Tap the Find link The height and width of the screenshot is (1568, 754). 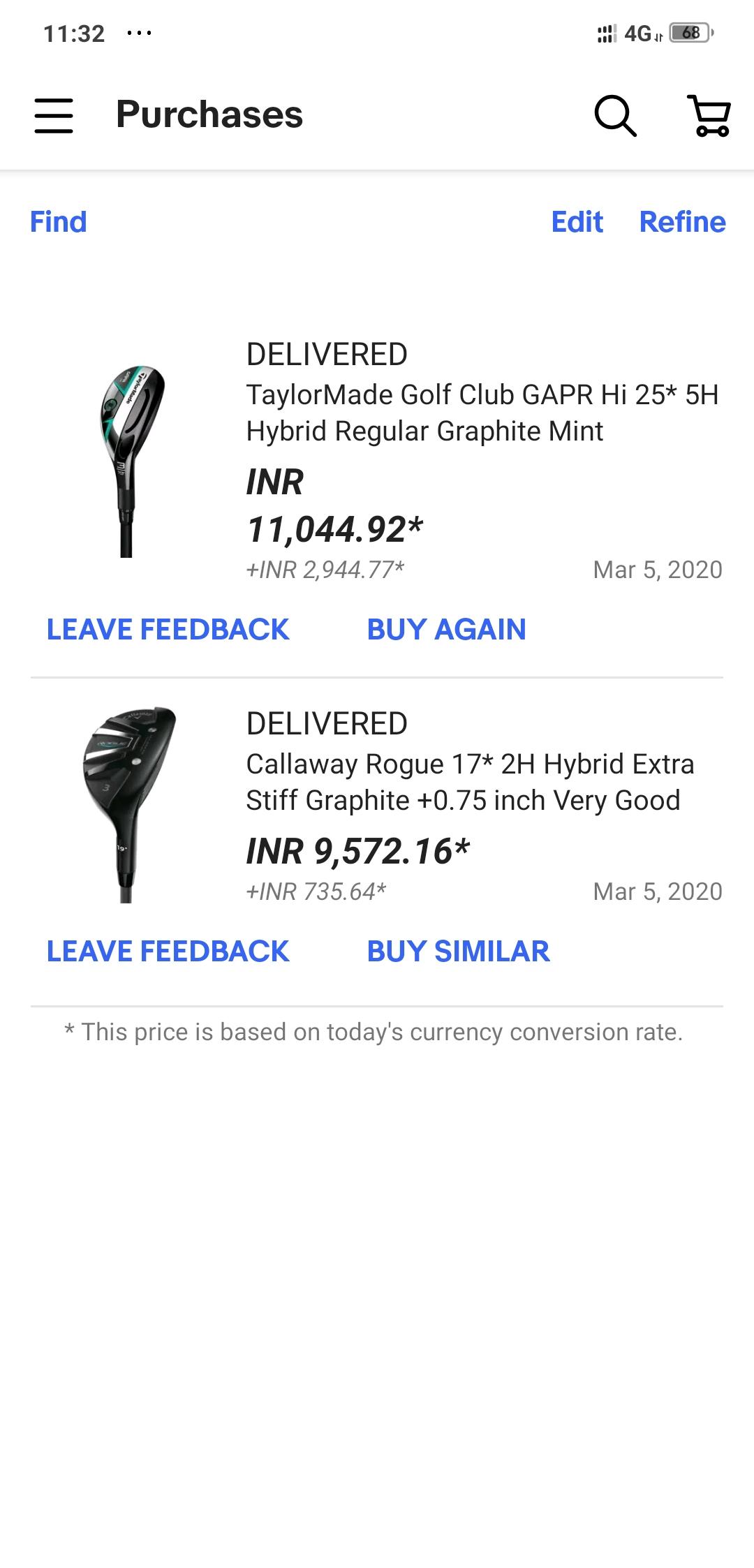pos(59,222)
